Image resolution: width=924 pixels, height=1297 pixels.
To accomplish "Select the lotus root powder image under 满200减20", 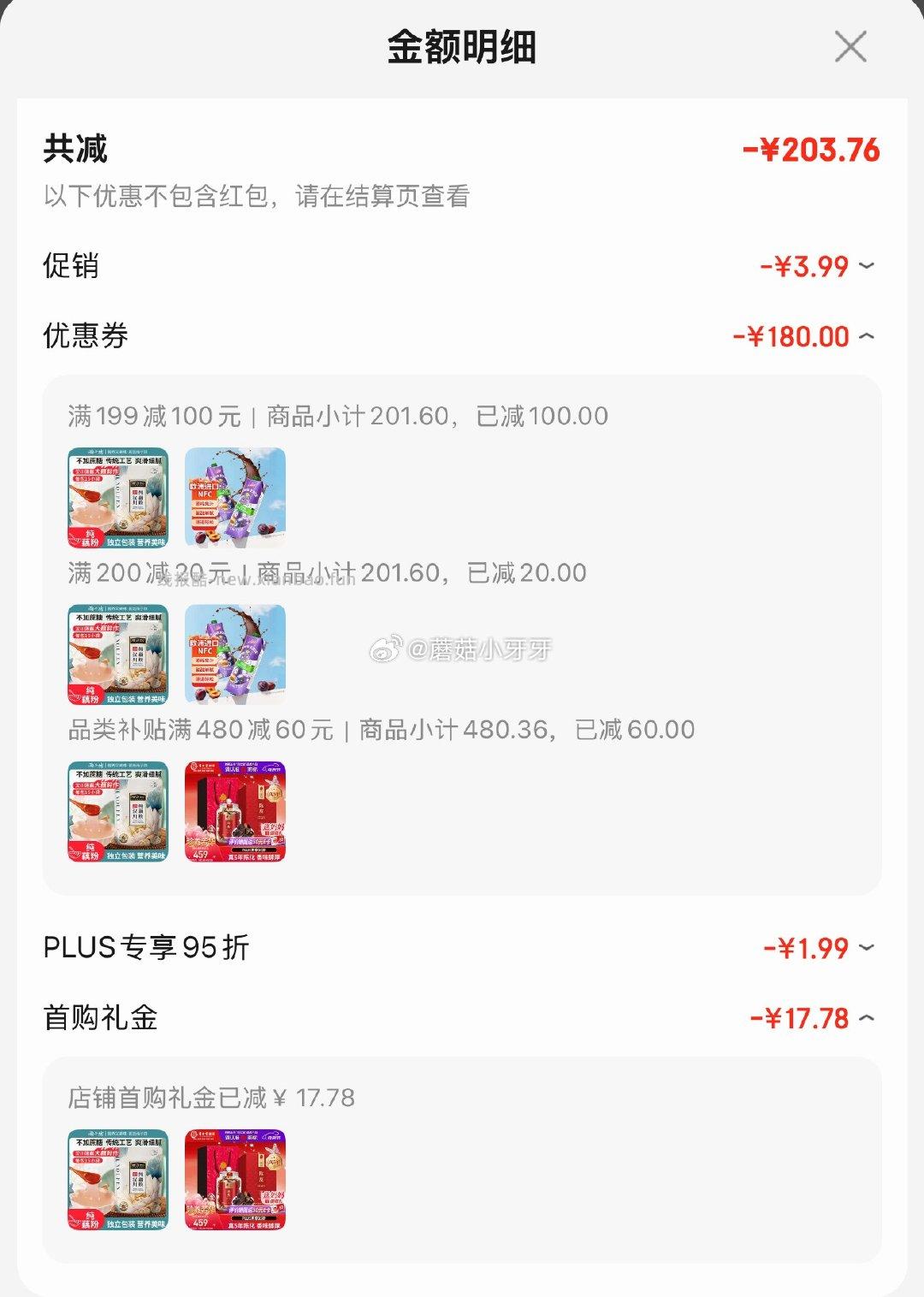I will coord(117,654).
